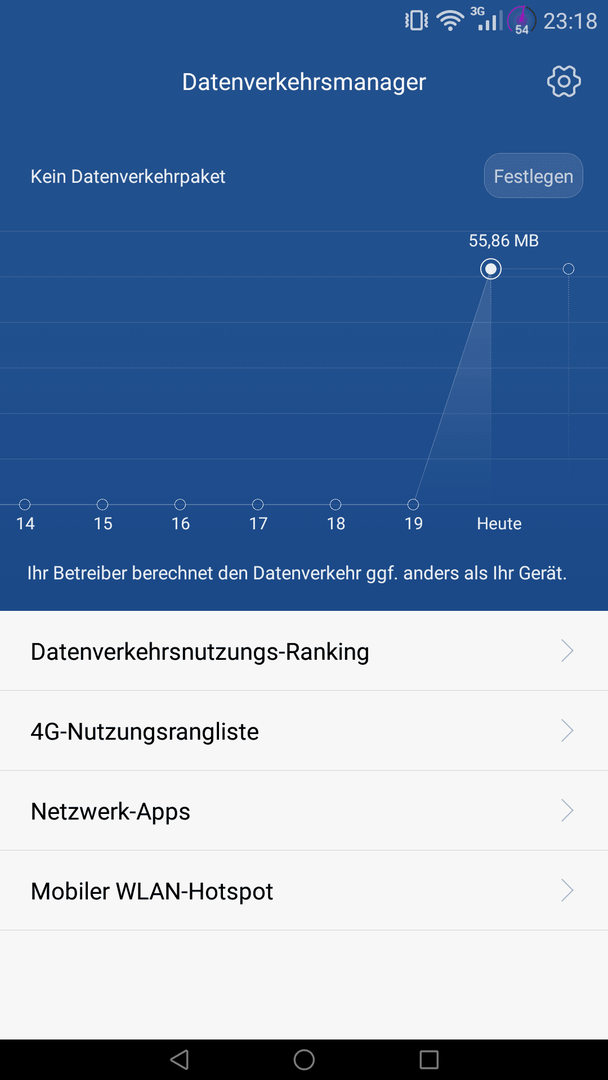Open the settings gear icon
Screen dimensions: 608x1080
pyautogui.click(x=564, y=82)
